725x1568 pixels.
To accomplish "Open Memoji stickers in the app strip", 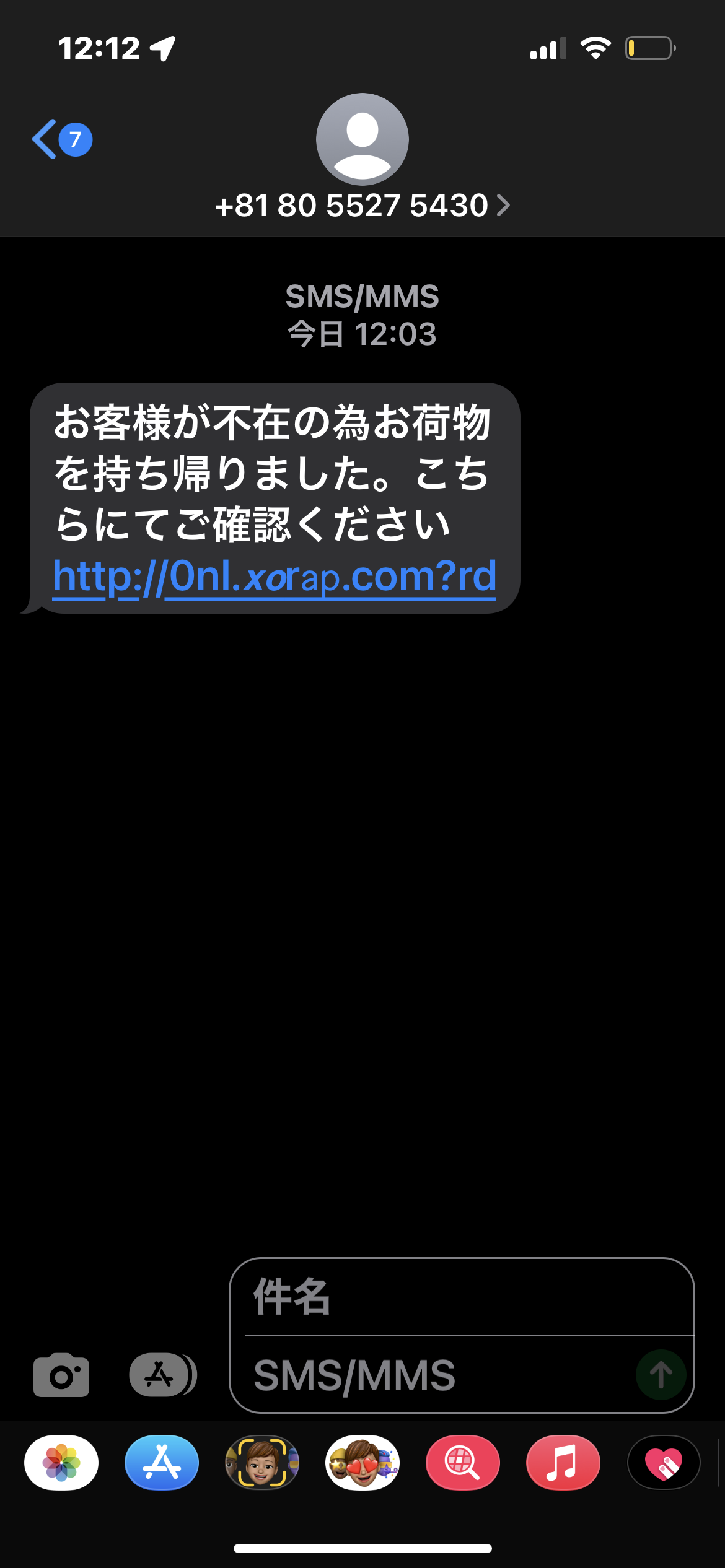I will tap(362, 1463).
